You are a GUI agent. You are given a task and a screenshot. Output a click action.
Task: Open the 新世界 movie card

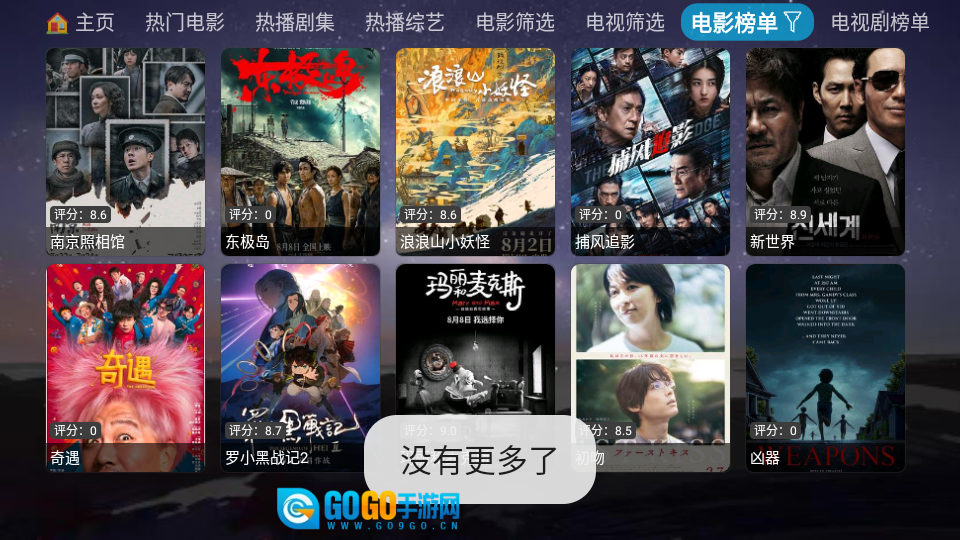825,150
